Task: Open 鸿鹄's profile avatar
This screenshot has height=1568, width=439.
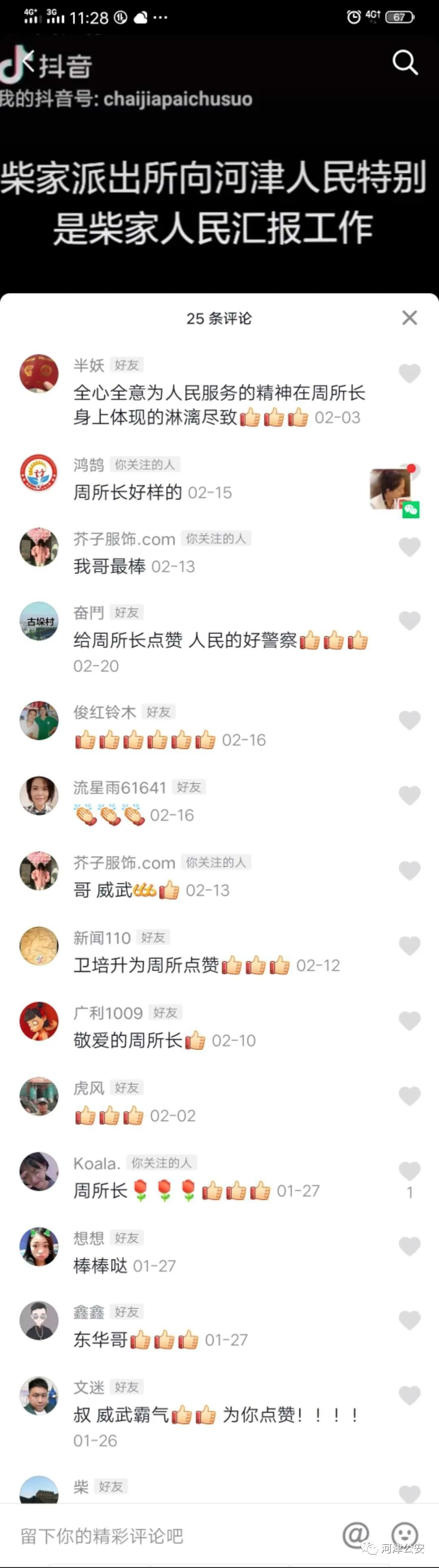Action: click(x=39, y=472)
